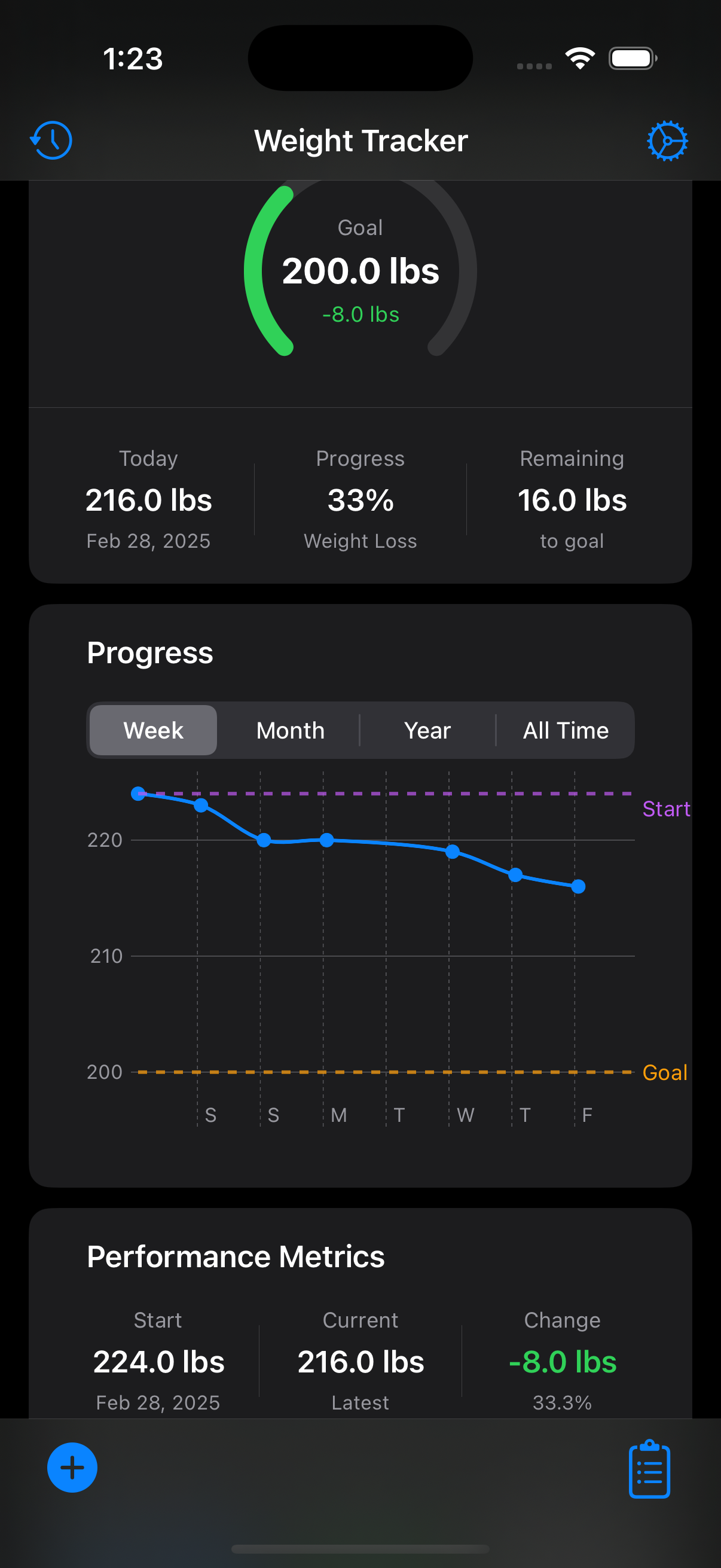Open the settings gear
This screenshot has height=1568, width=721.
click(x=668, y=139)
